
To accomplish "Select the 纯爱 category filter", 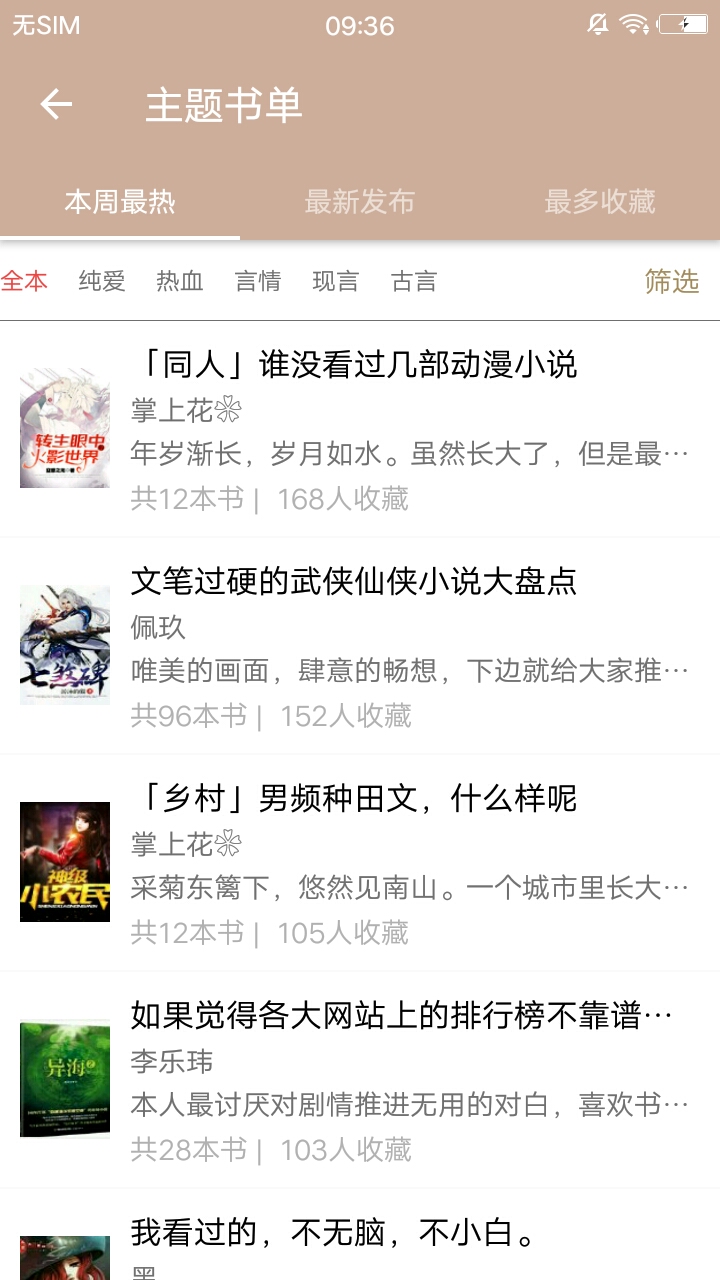I will [x=99, y=282].
